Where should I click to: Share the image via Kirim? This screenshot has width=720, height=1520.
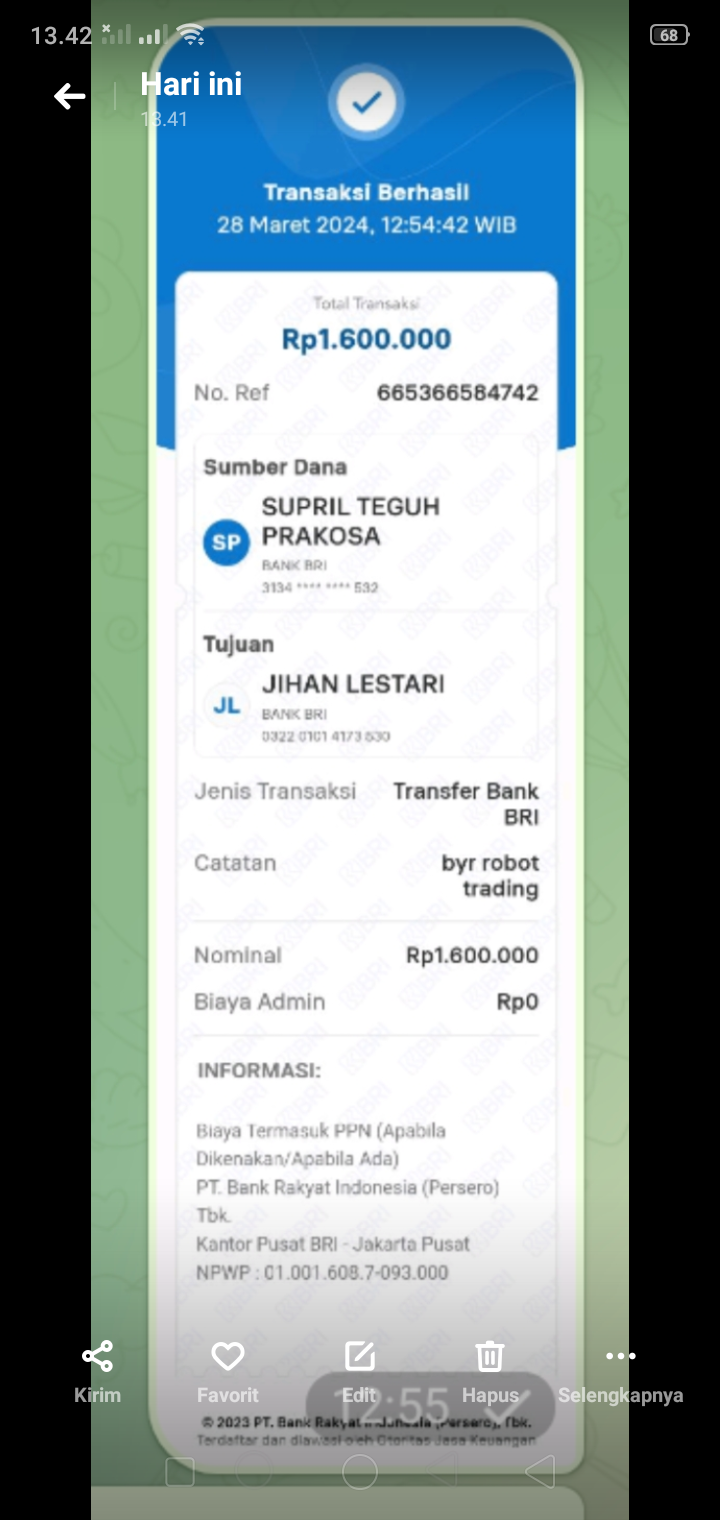click(x=97, y=1373)
